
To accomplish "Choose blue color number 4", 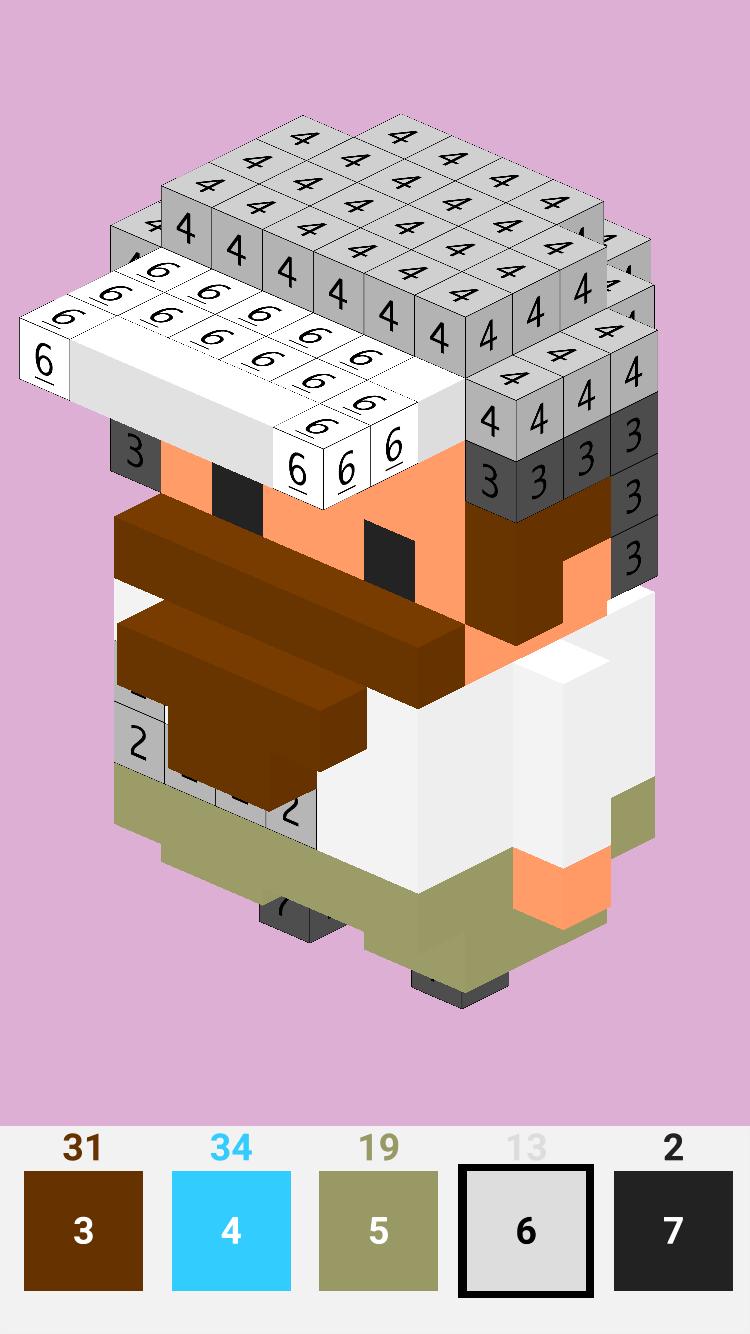I will [231, 1230].
